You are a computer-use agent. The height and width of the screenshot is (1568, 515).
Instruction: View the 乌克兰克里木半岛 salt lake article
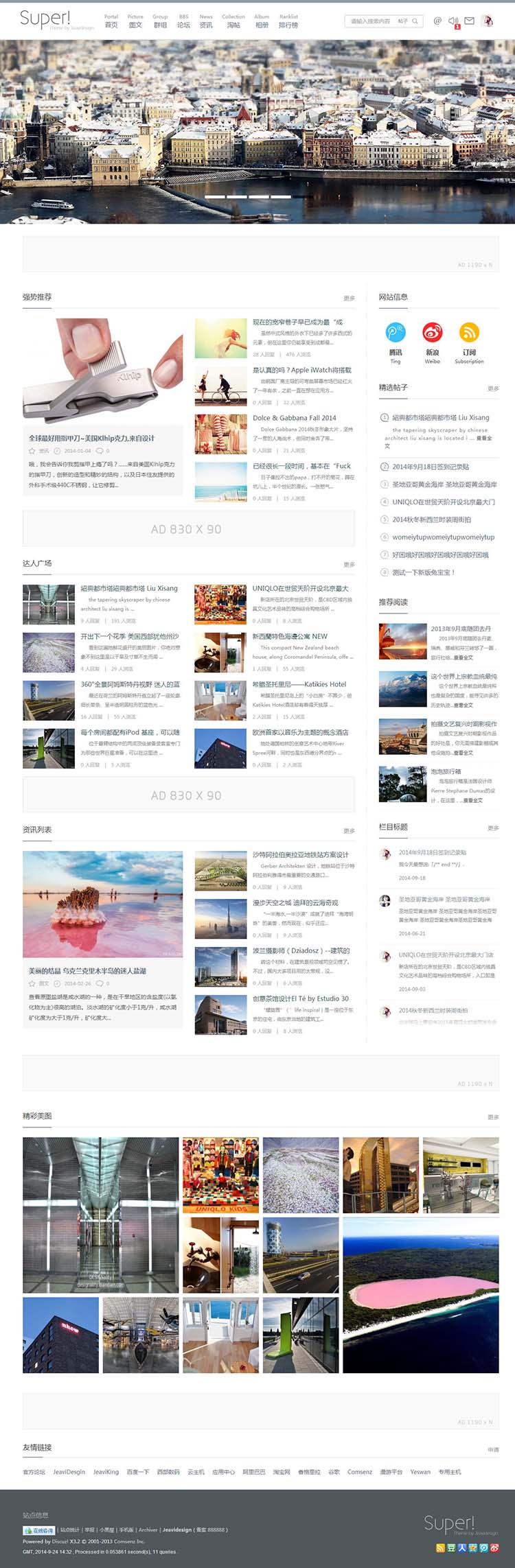(87, 971)
